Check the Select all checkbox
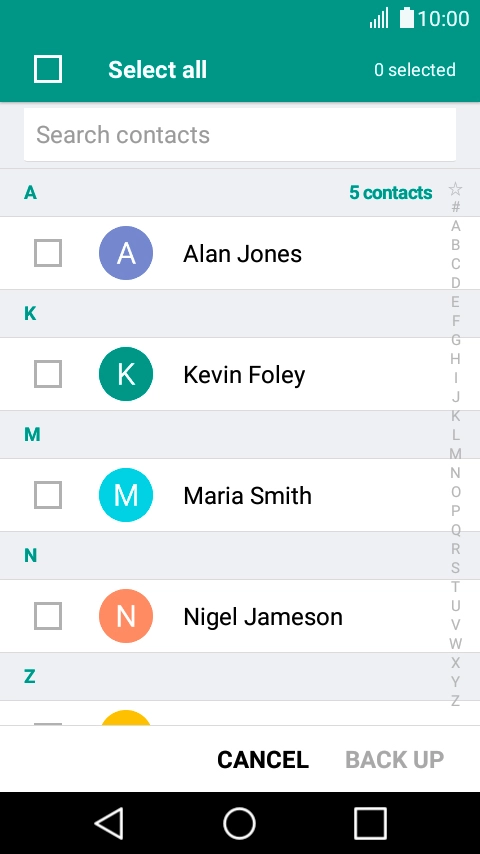Image resolution: width=480 pixels, height=854 pixels. [x=48, y=69]
